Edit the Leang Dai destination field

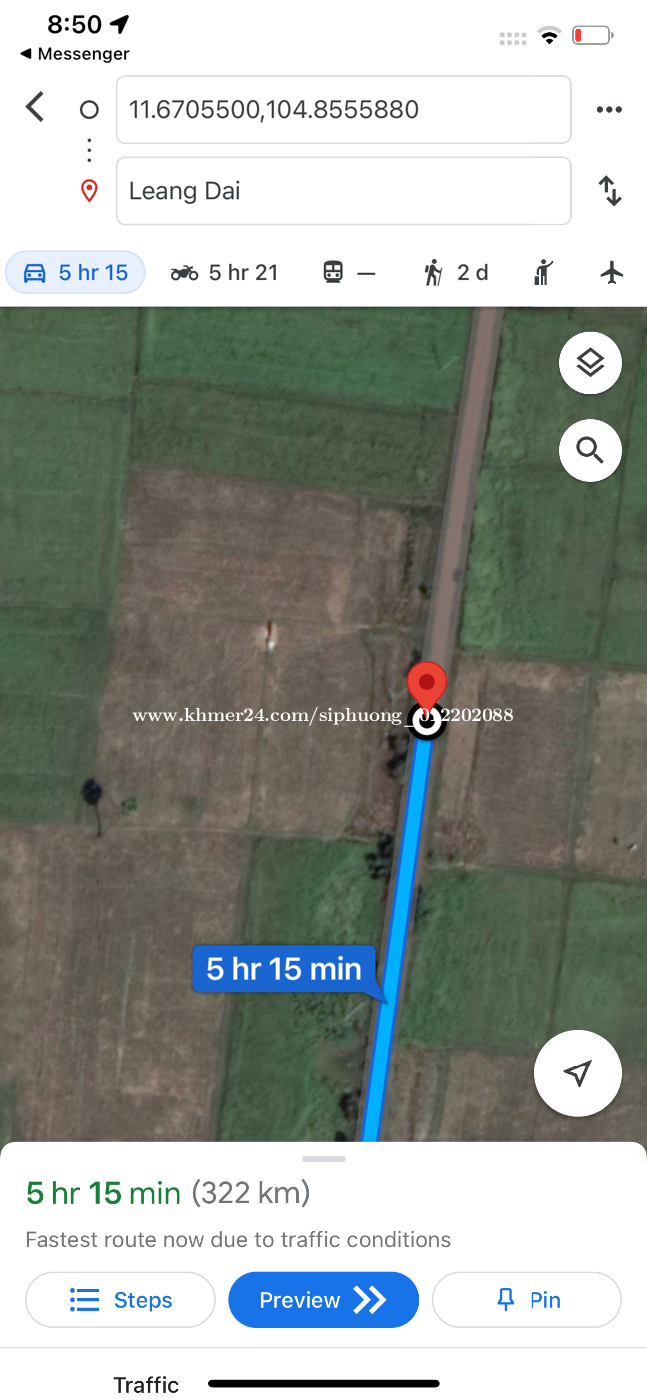[x=343, y=191]
